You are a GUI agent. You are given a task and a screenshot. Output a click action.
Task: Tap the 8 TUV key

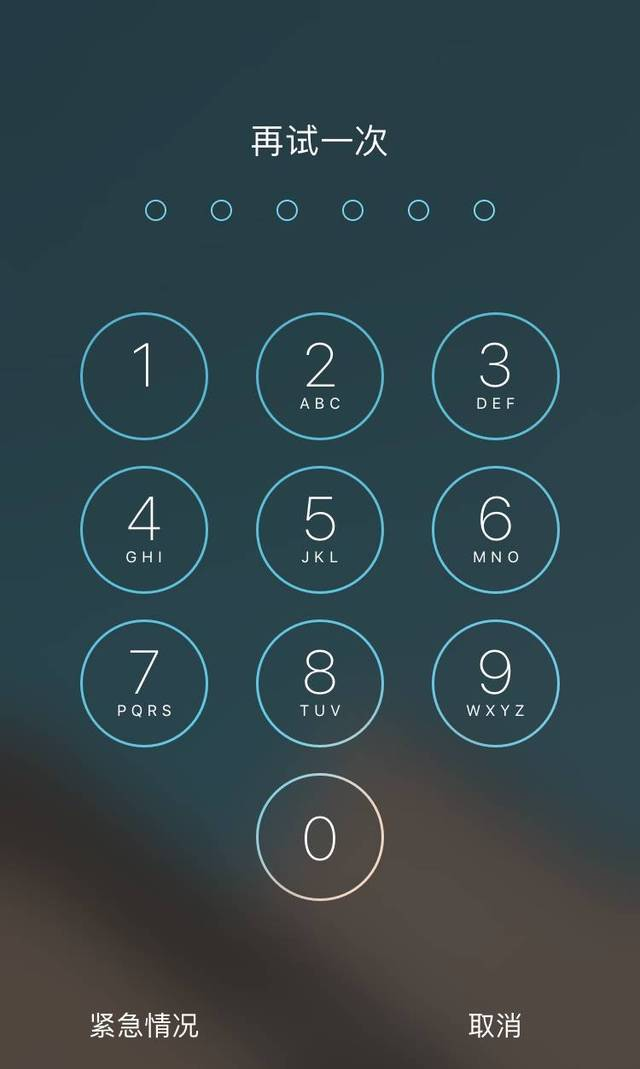click(x=320, y=683)
